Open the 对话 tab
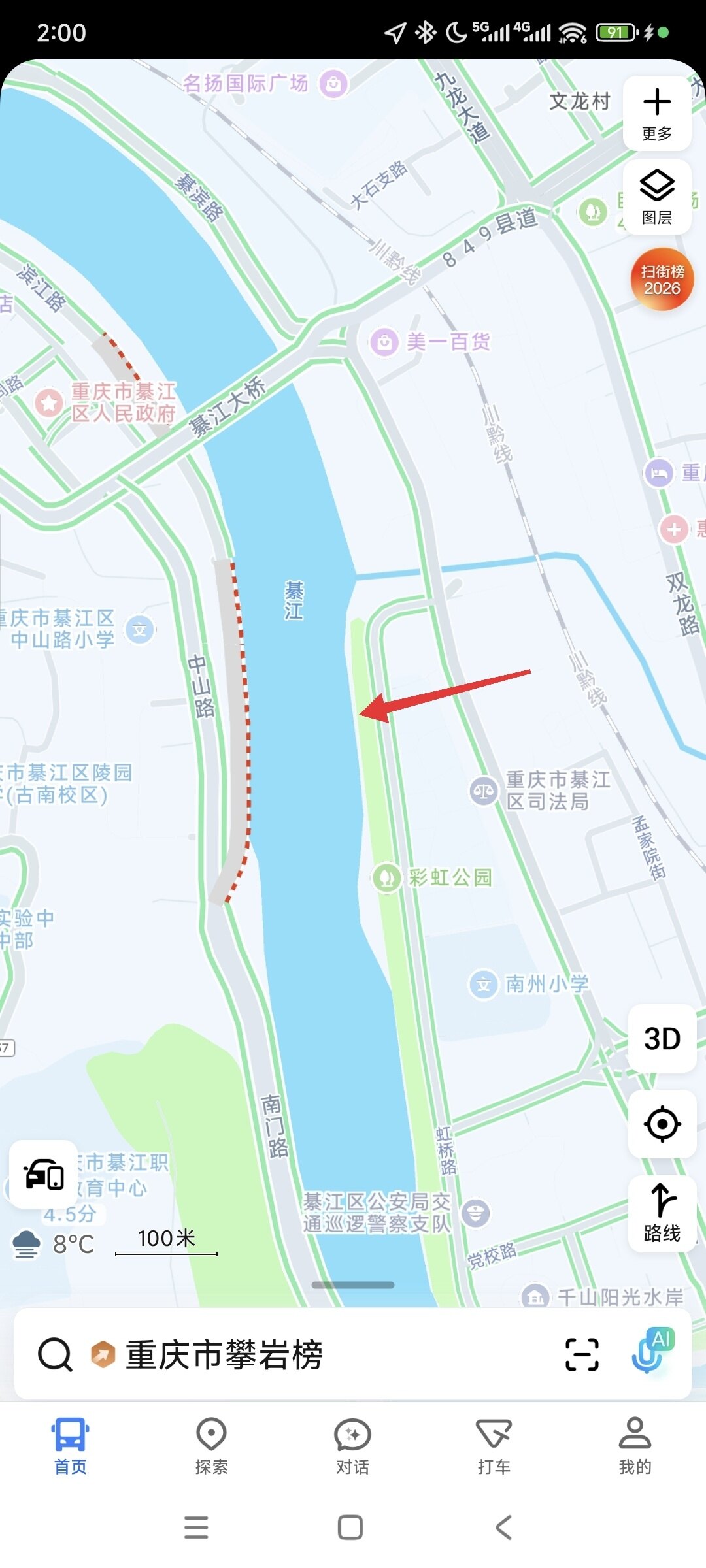 click(x=353, y=1446)
